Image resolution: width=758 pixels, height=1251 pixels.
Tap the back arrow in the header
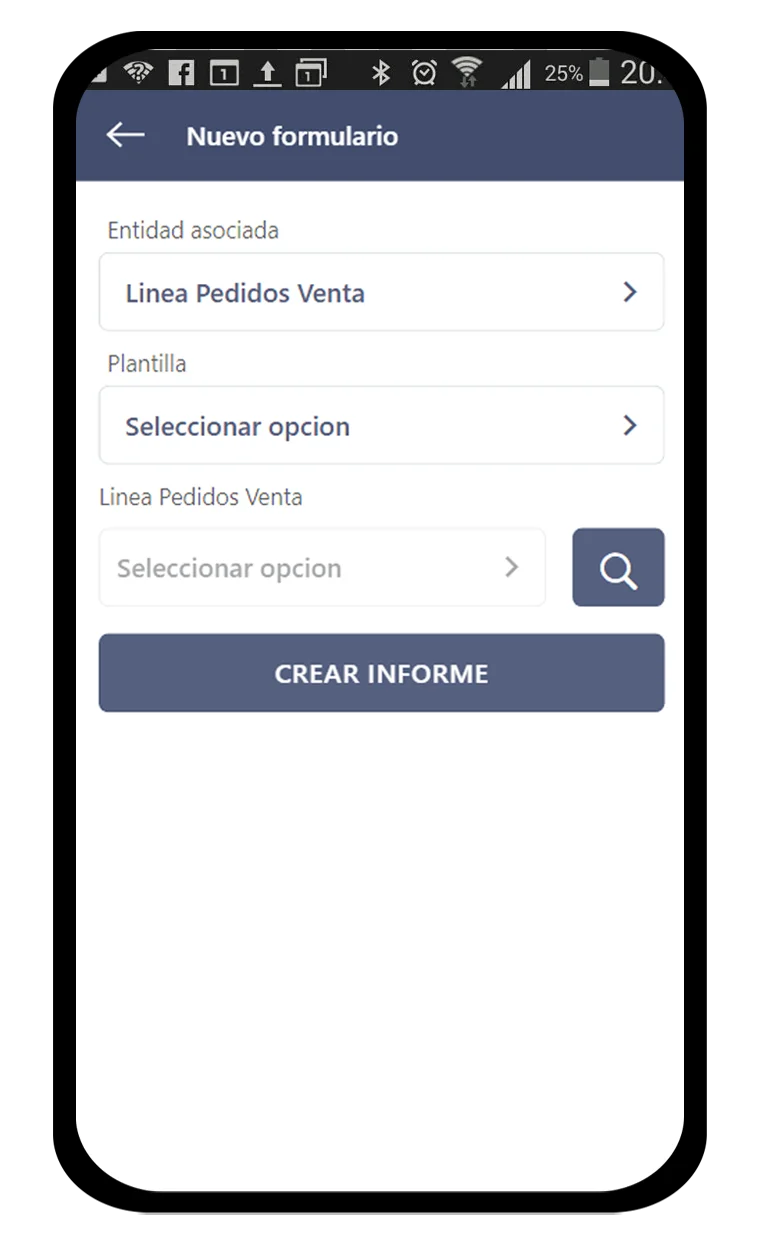124,135
